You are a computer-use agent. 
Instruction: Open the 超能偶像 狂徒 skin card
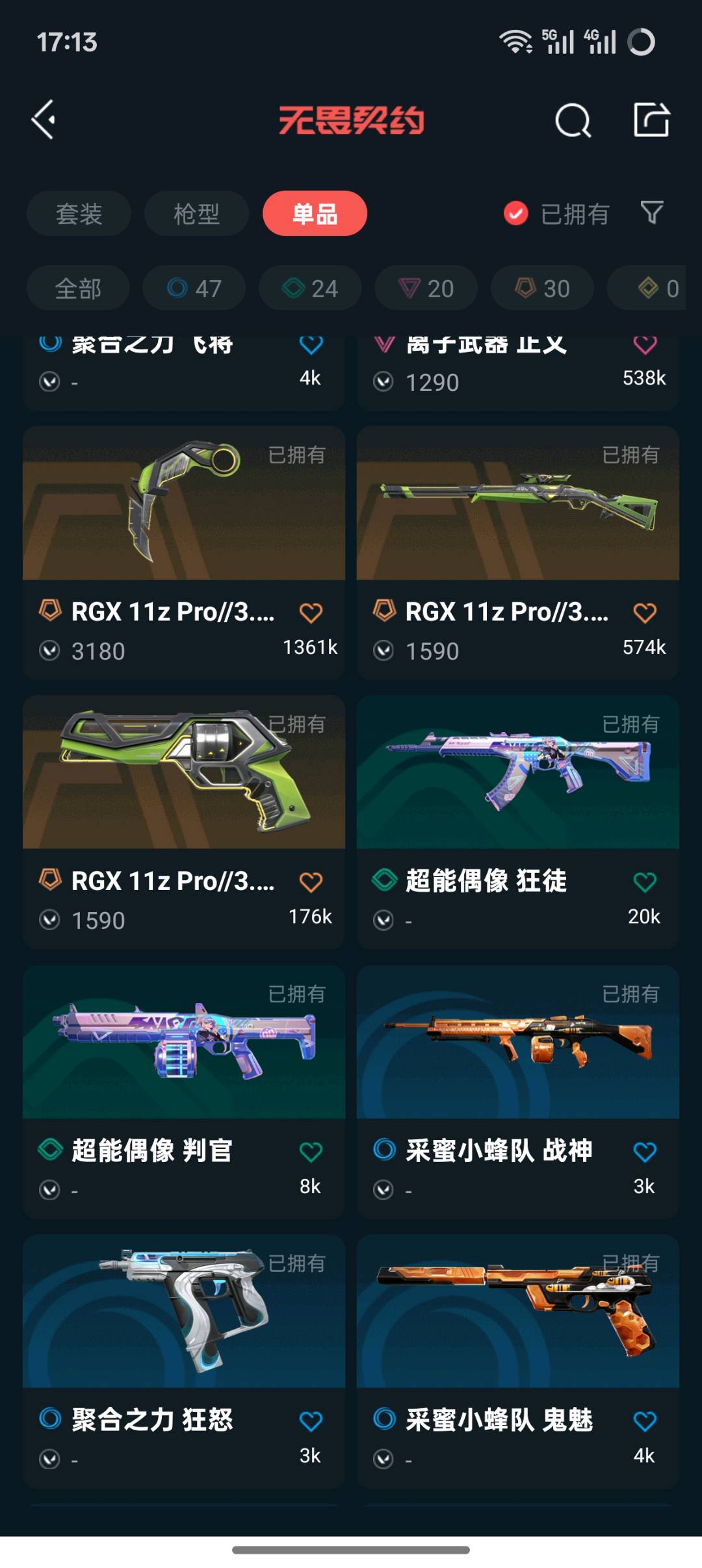click(518, 822)
